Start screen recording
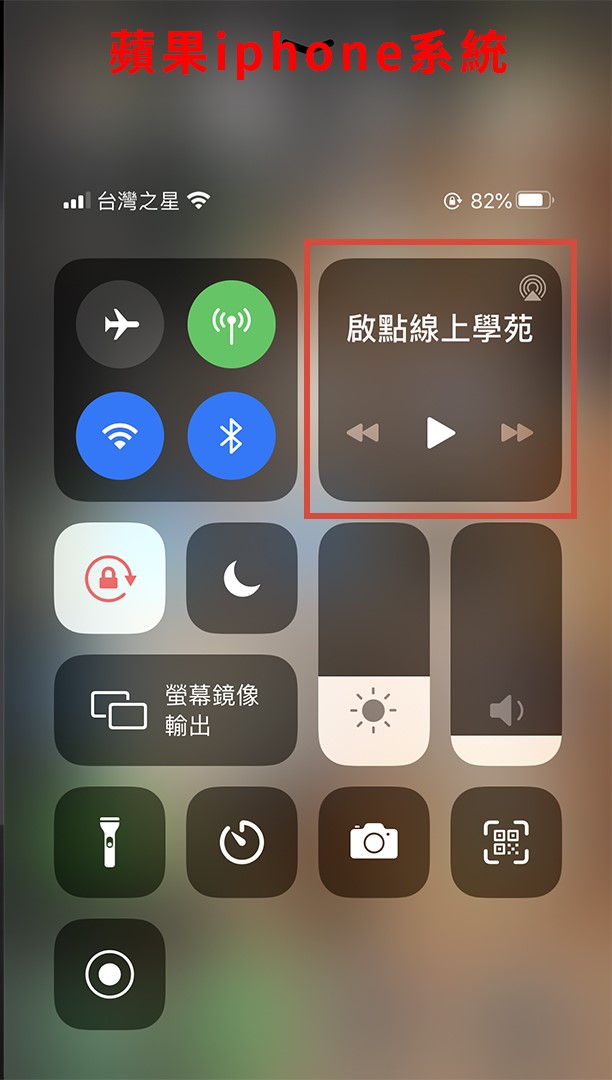This screenshot has height=1080, width=612. [x=109, y=974]
